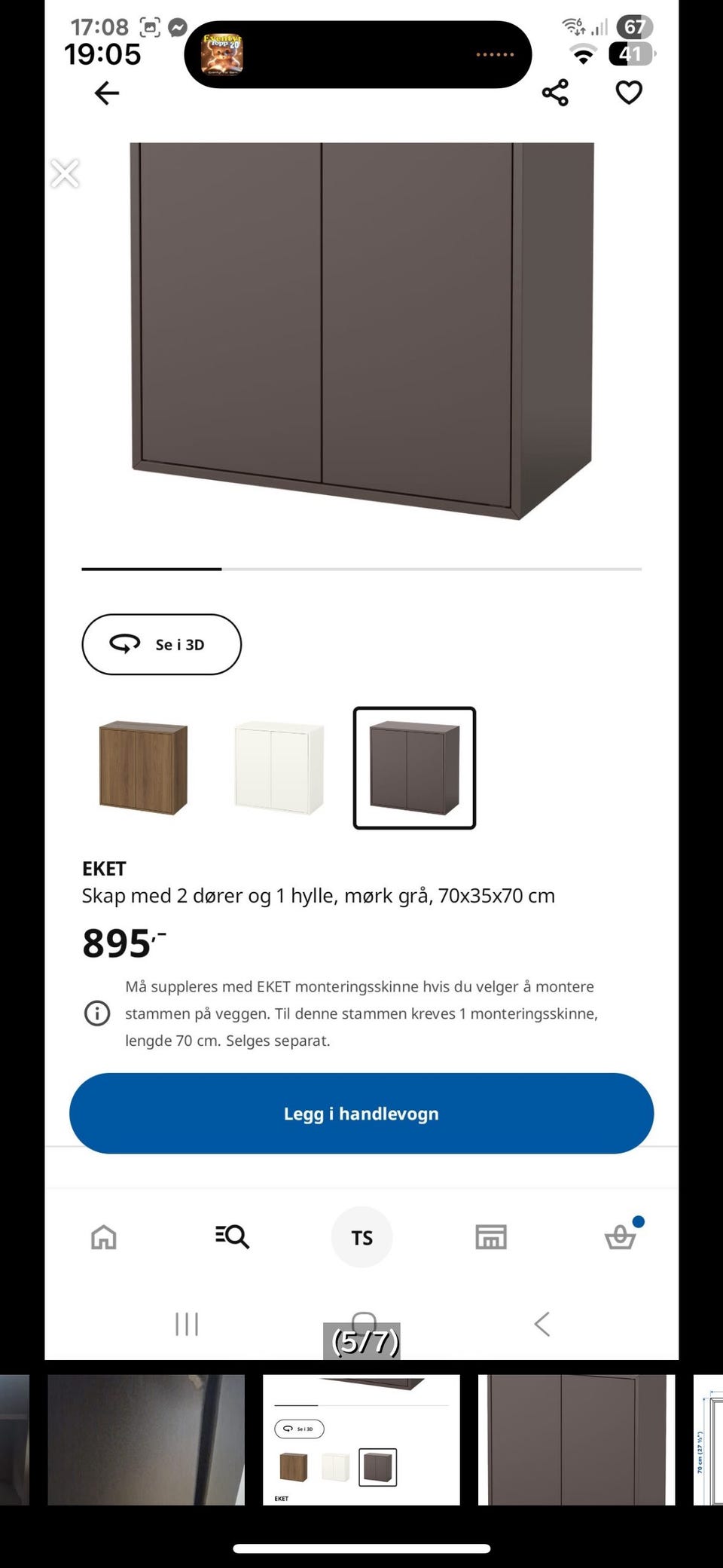Open the store locator icon

491,1236
